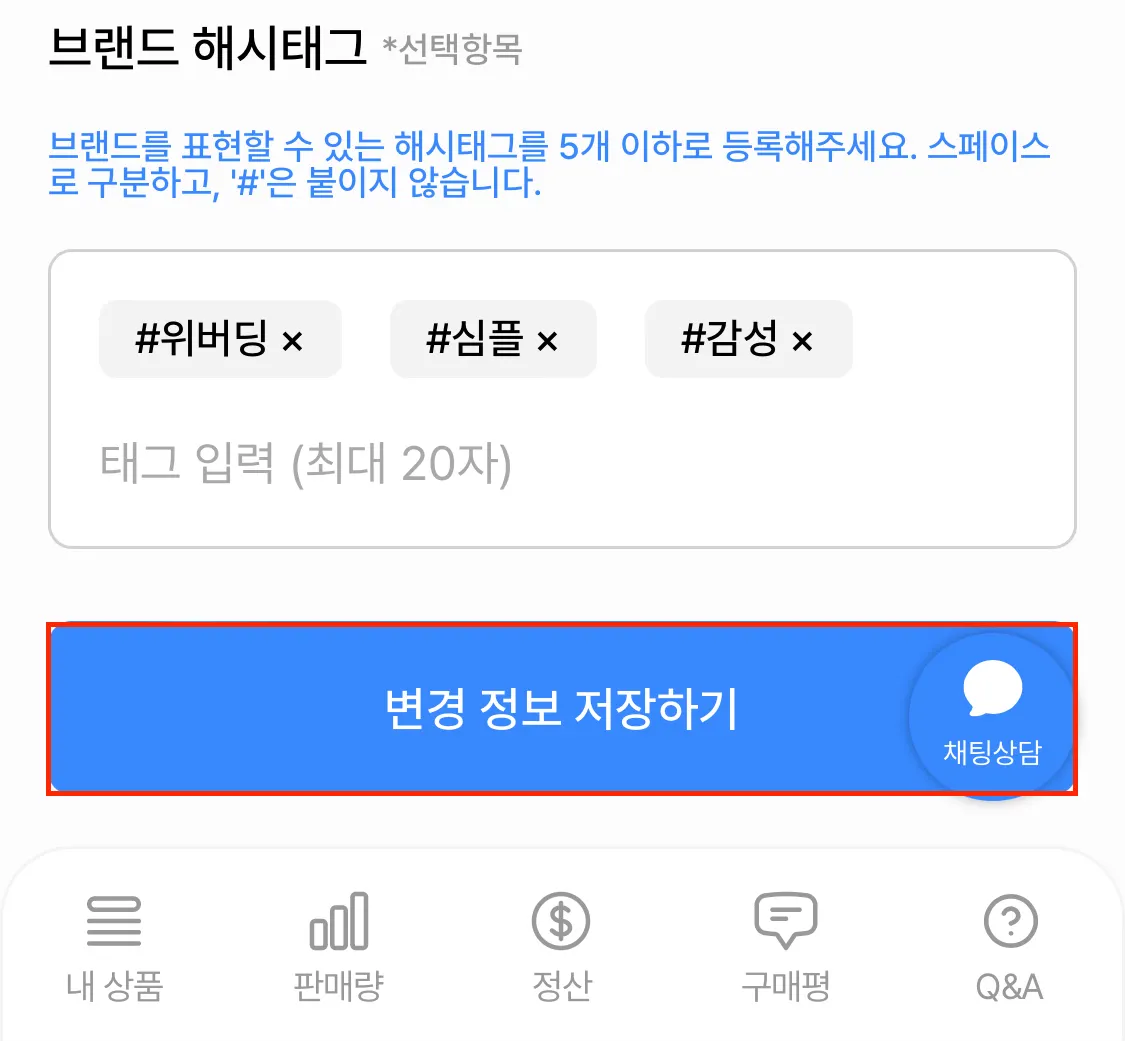The width and height of the screenshot is (1125, 1041).
Task: Remove the #위버딩 hashtag
Action: 292,342
